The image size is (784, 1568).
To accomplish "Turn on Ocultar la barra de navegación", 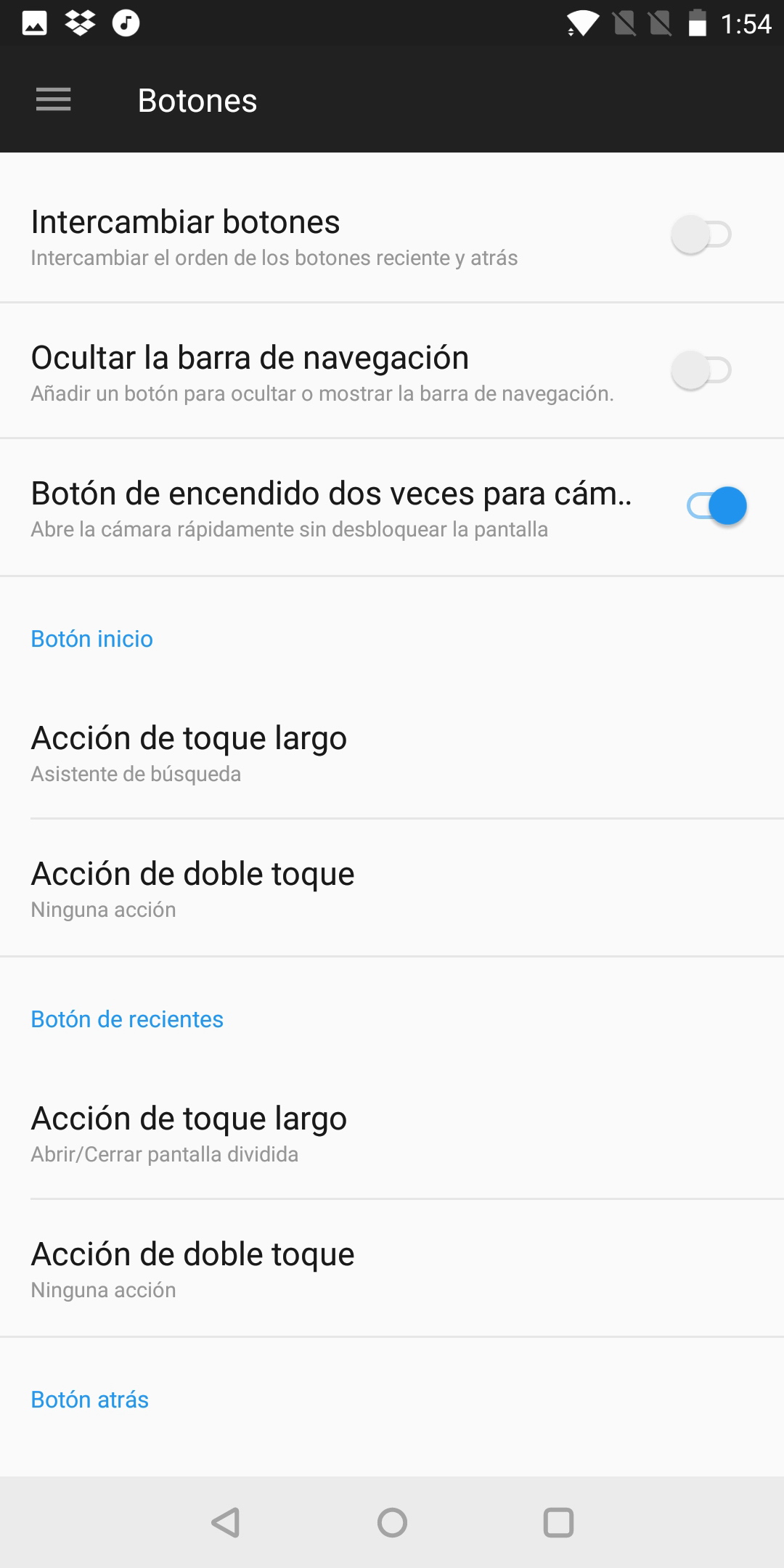I will click(701, 370).
